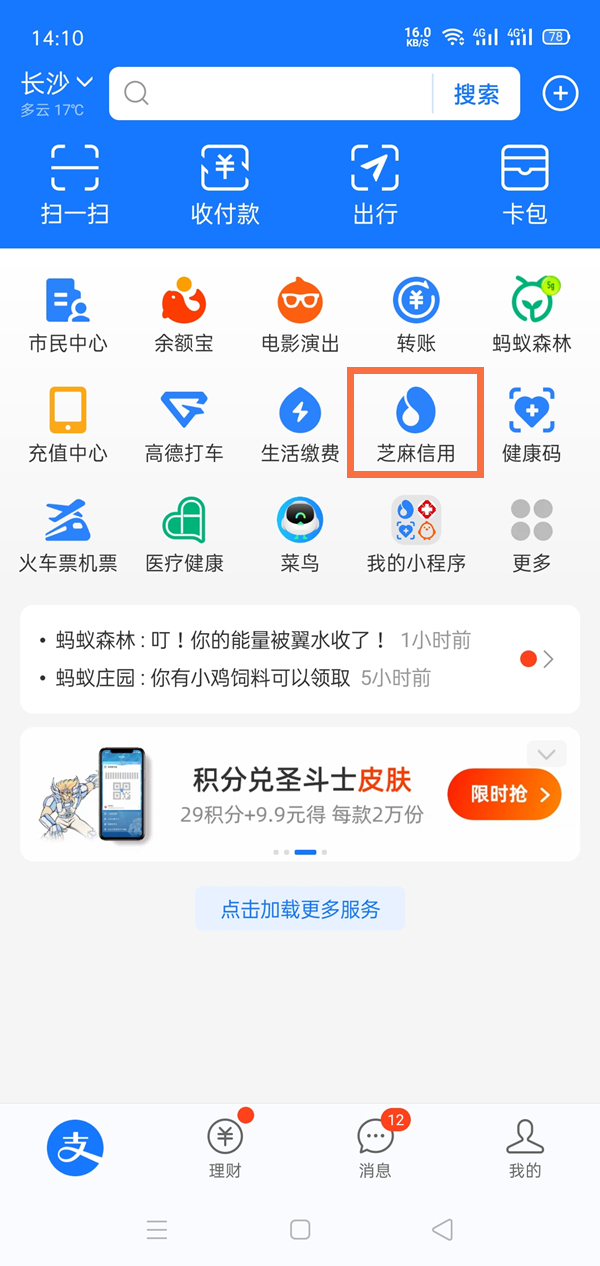This screenshot has height=1266, width=600.
Task: Open 出行 travel services
Action: pos(375,185)
